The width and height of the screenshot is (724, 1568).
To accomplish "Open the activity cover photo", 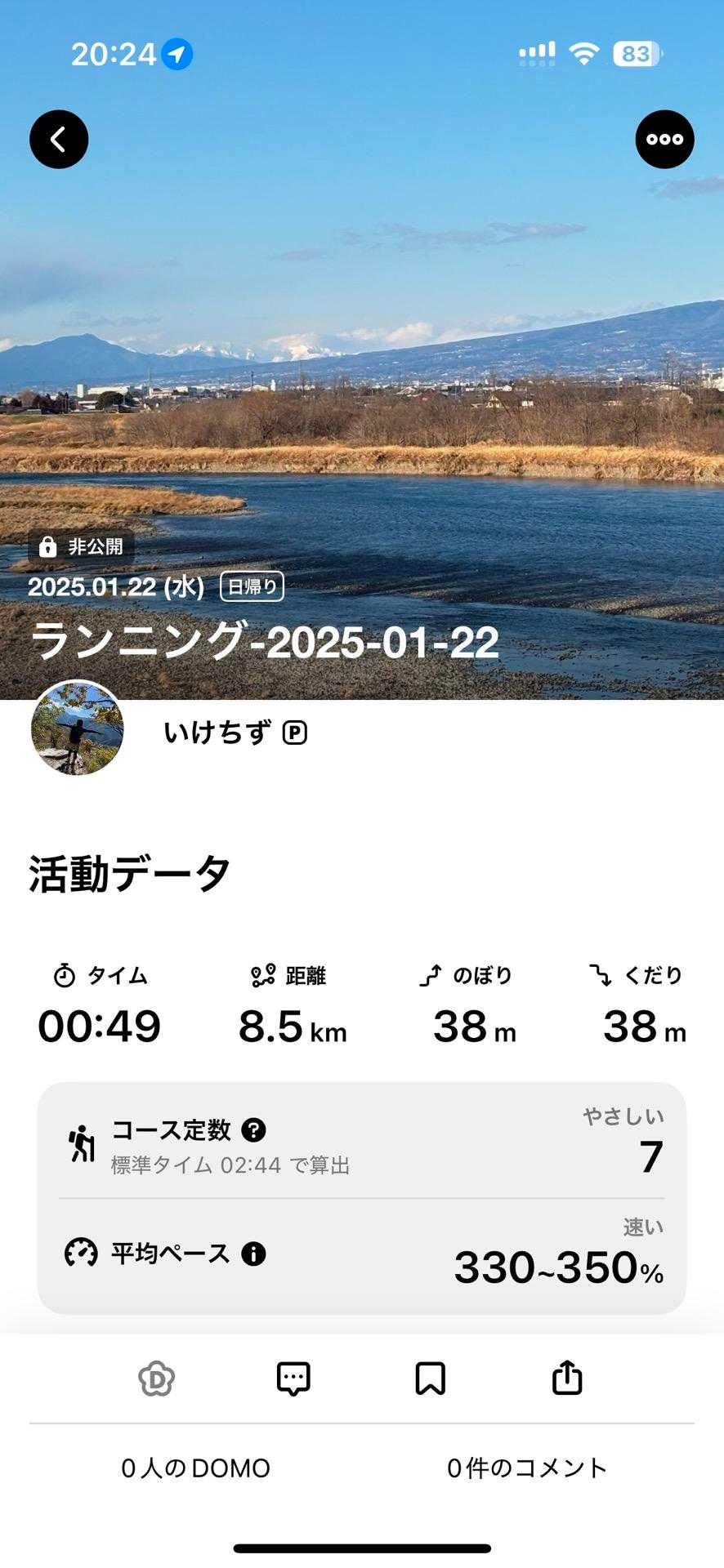I will (x=362, y=343).
